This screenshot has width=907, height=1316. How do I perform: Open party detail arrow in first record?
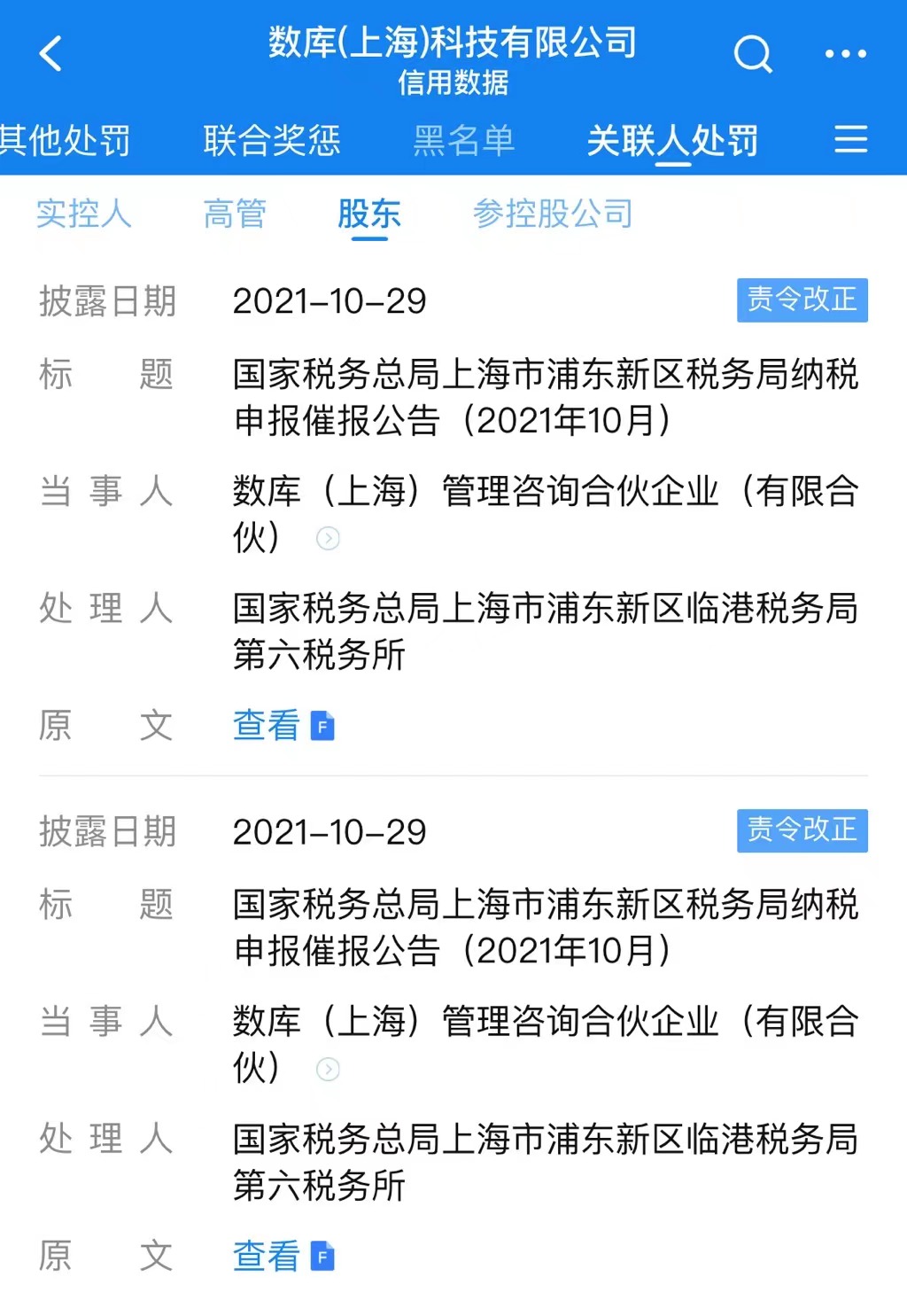pyautogui.click(x=329, y=538)
